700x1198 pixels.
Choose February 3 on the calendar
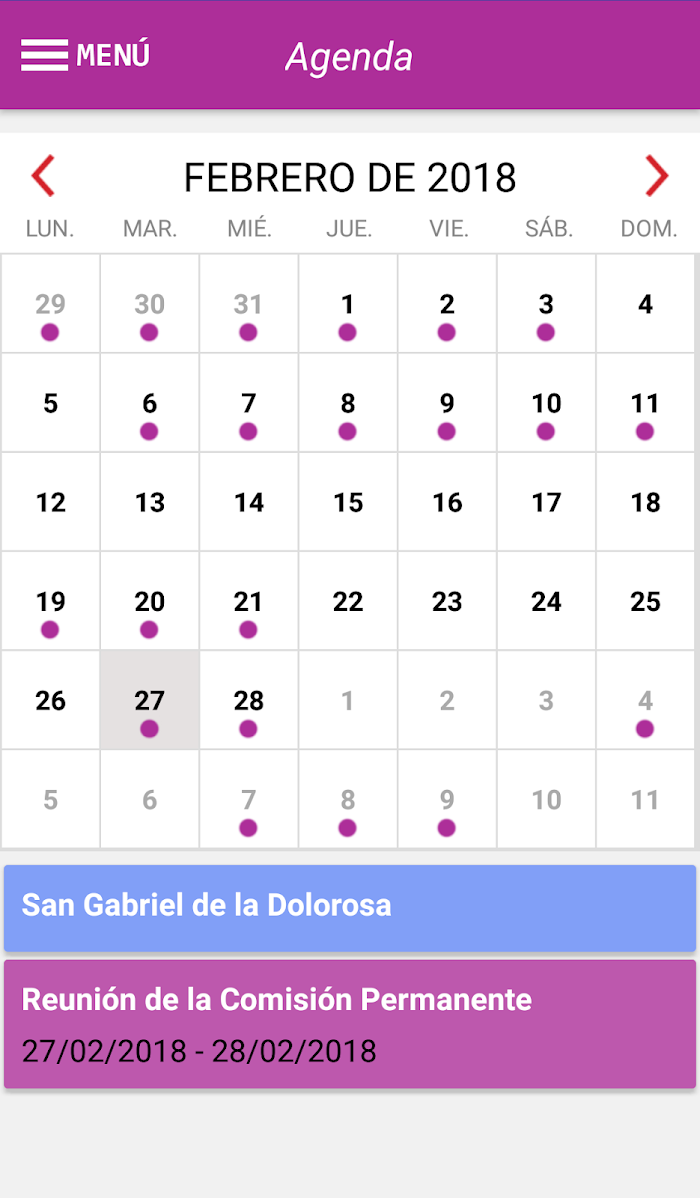(546, 303)
